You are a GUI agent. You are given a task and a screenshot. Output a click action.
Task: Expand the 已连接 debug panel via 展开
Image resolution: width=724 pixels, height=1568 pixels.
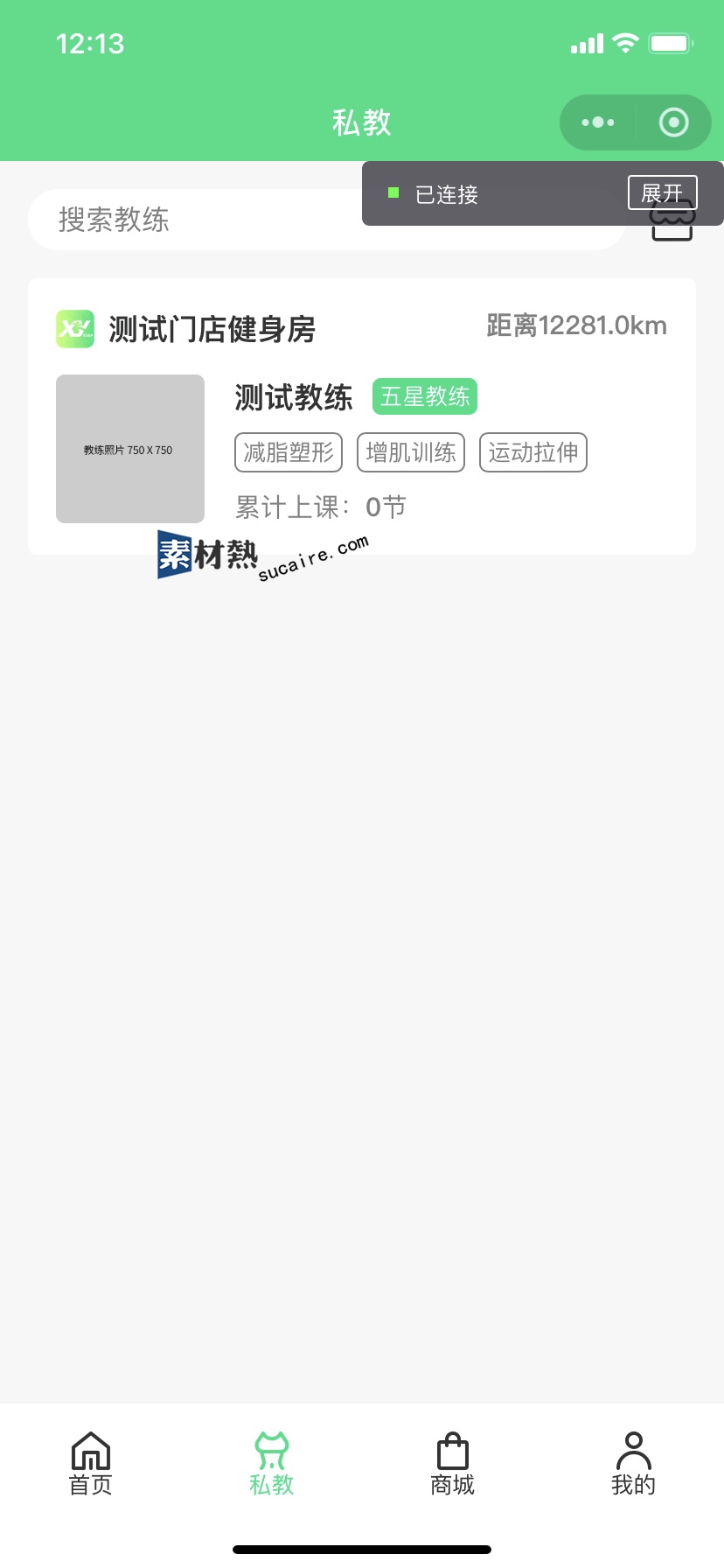pyautogui.click(x=662, y=192)
